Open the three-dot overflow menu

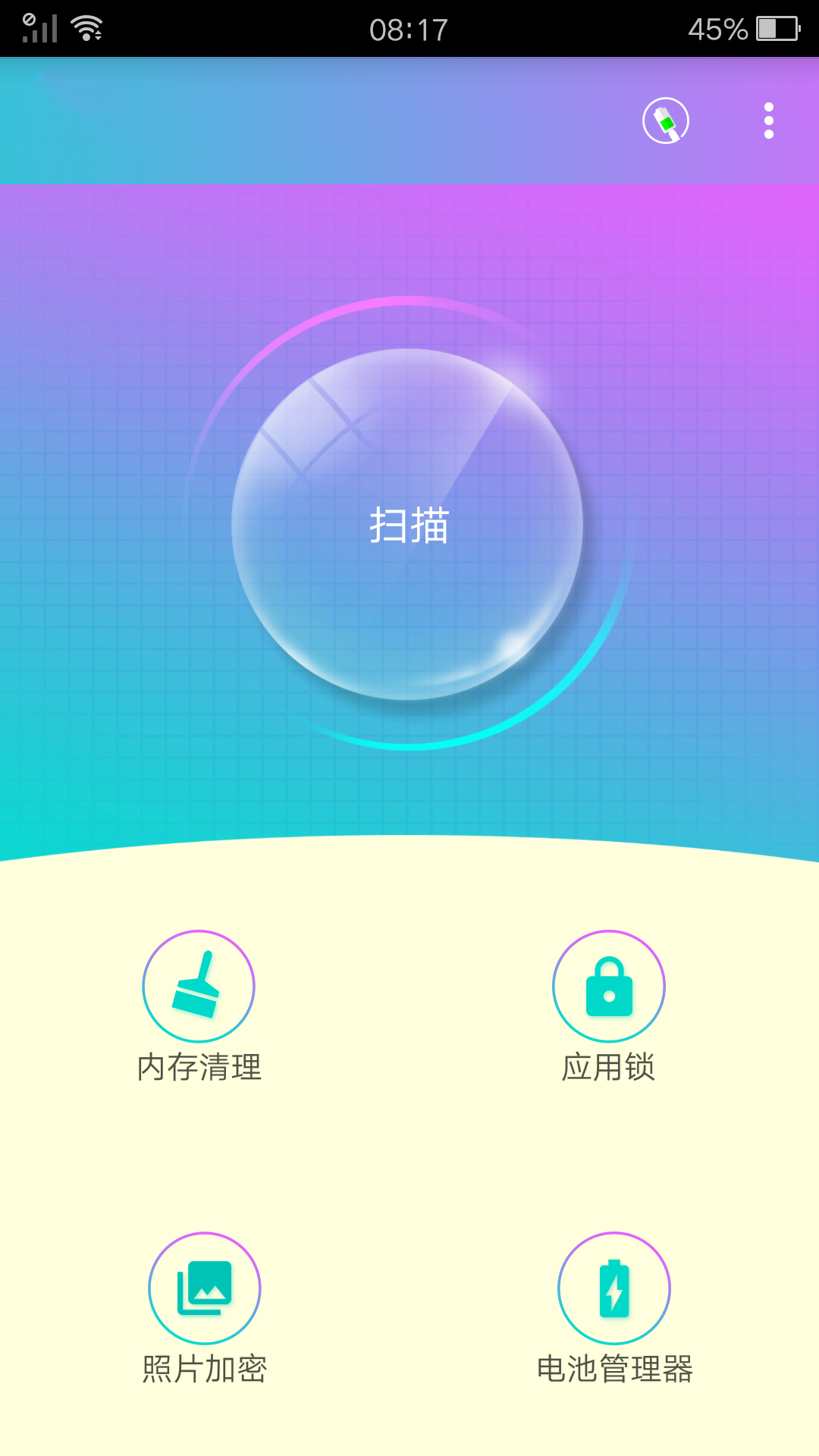click(x=768, y=121)
